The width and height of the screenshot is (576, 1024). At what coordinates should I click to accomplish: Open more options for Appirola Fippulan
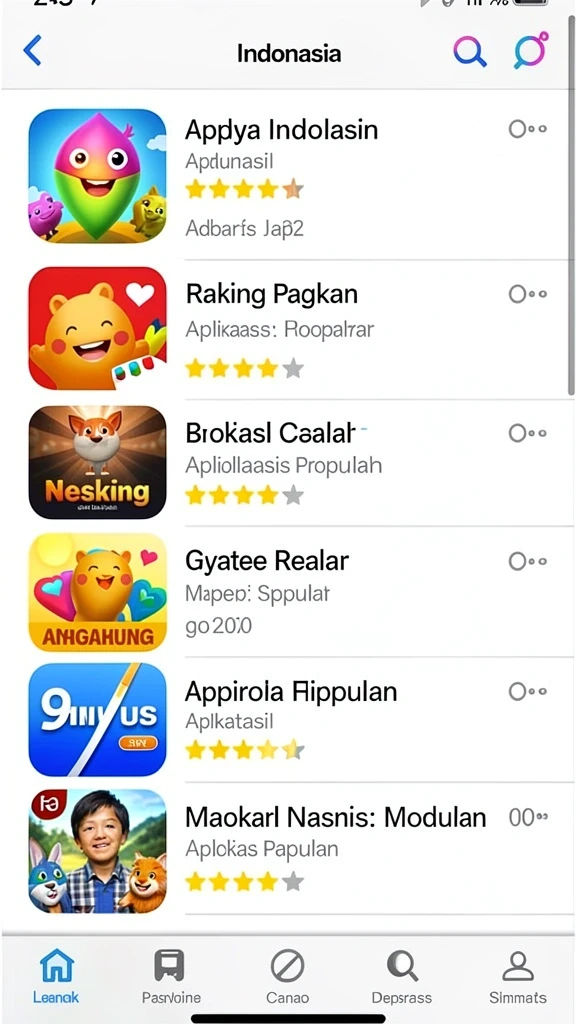click(528, 691)
